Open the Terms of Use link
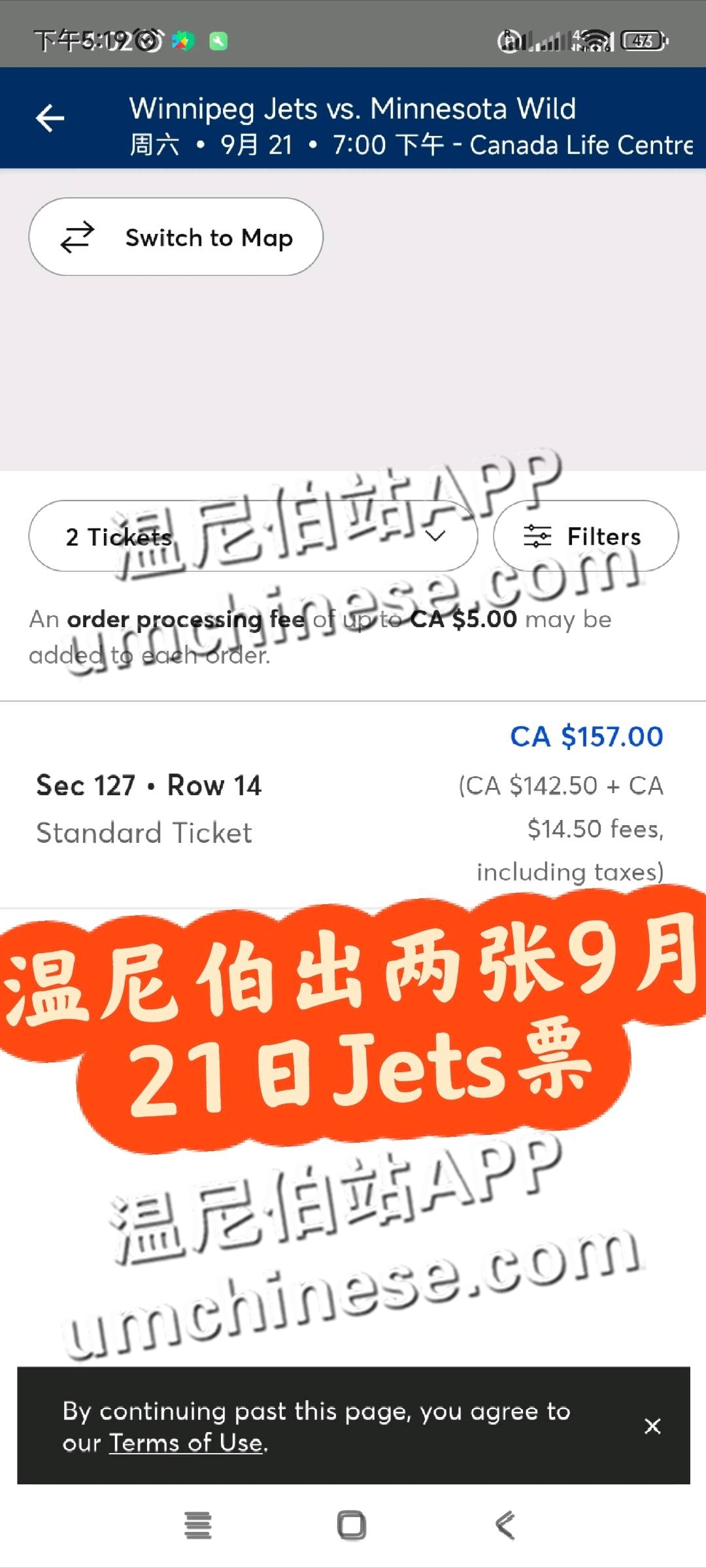706x1568 pixels. click(x=186, y=1443)
